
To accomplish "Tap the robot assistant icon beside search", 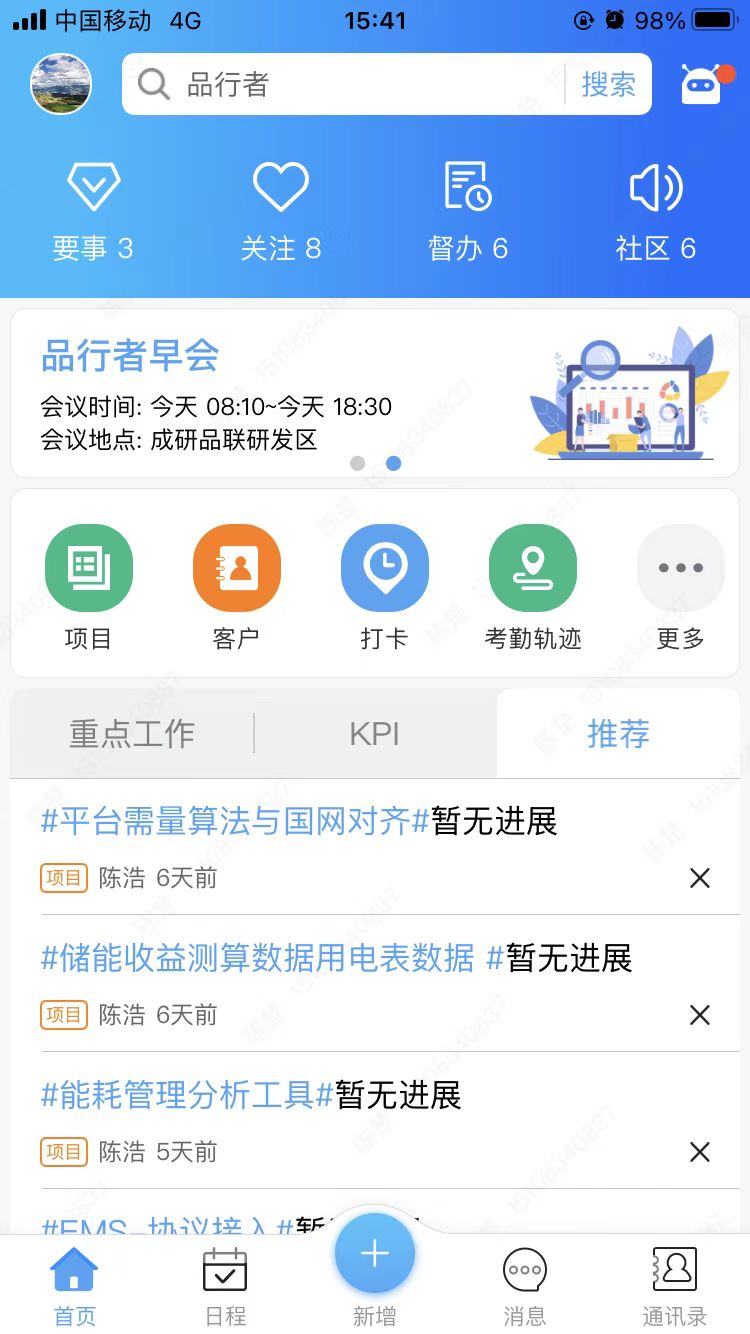I will coord(704,85).
